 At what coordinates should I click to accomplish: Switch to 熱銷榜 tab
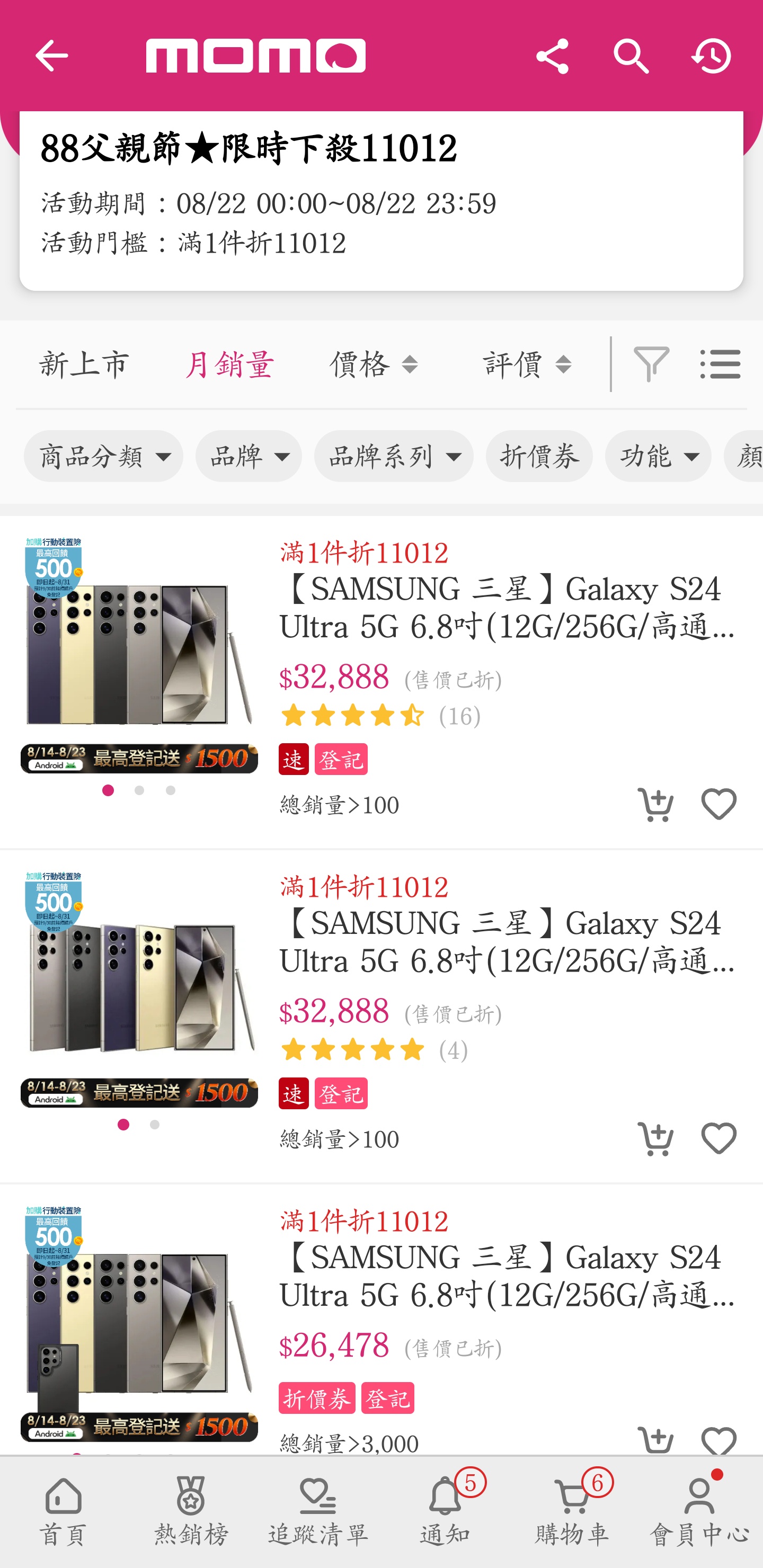(x=191, y=1512)
